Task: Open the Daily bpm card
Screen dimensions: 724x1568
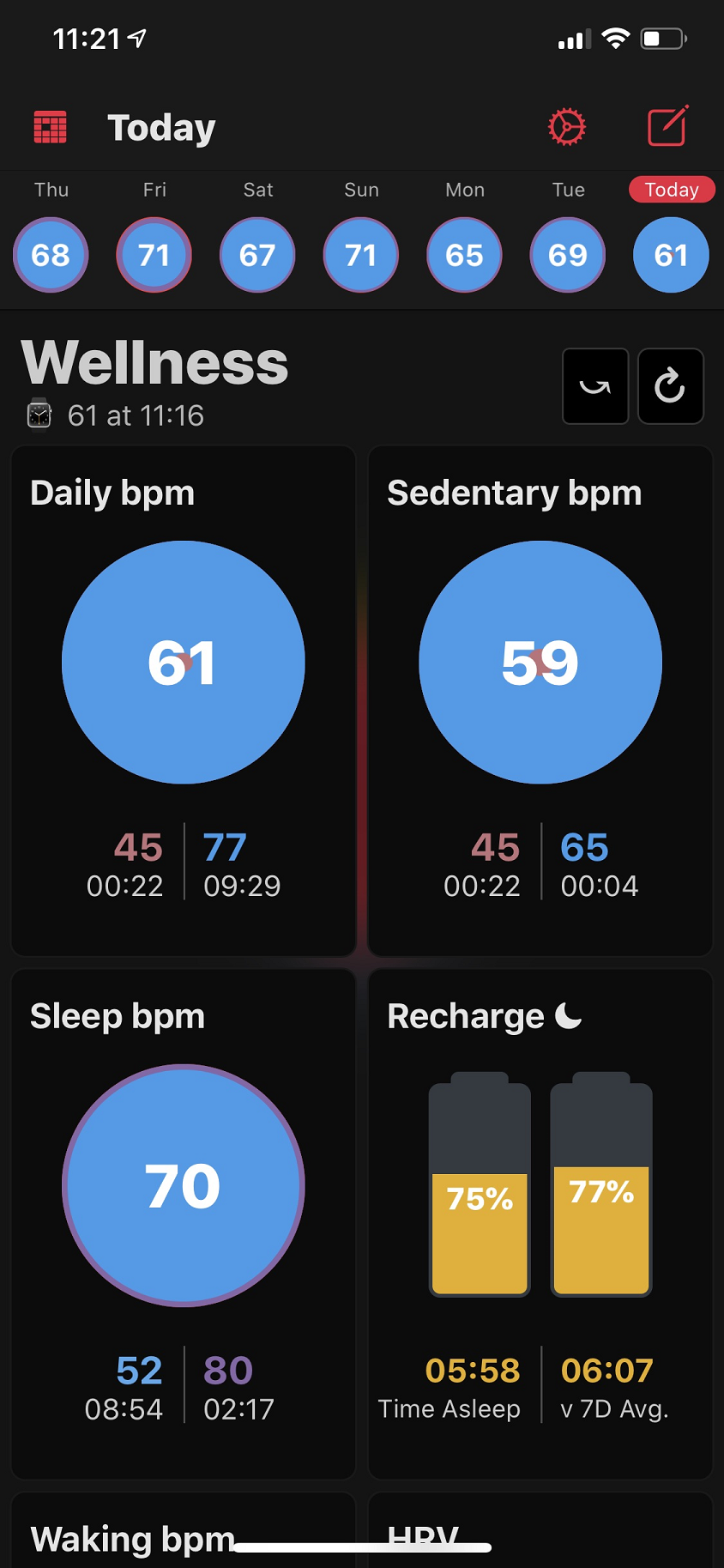Action: 184,699
